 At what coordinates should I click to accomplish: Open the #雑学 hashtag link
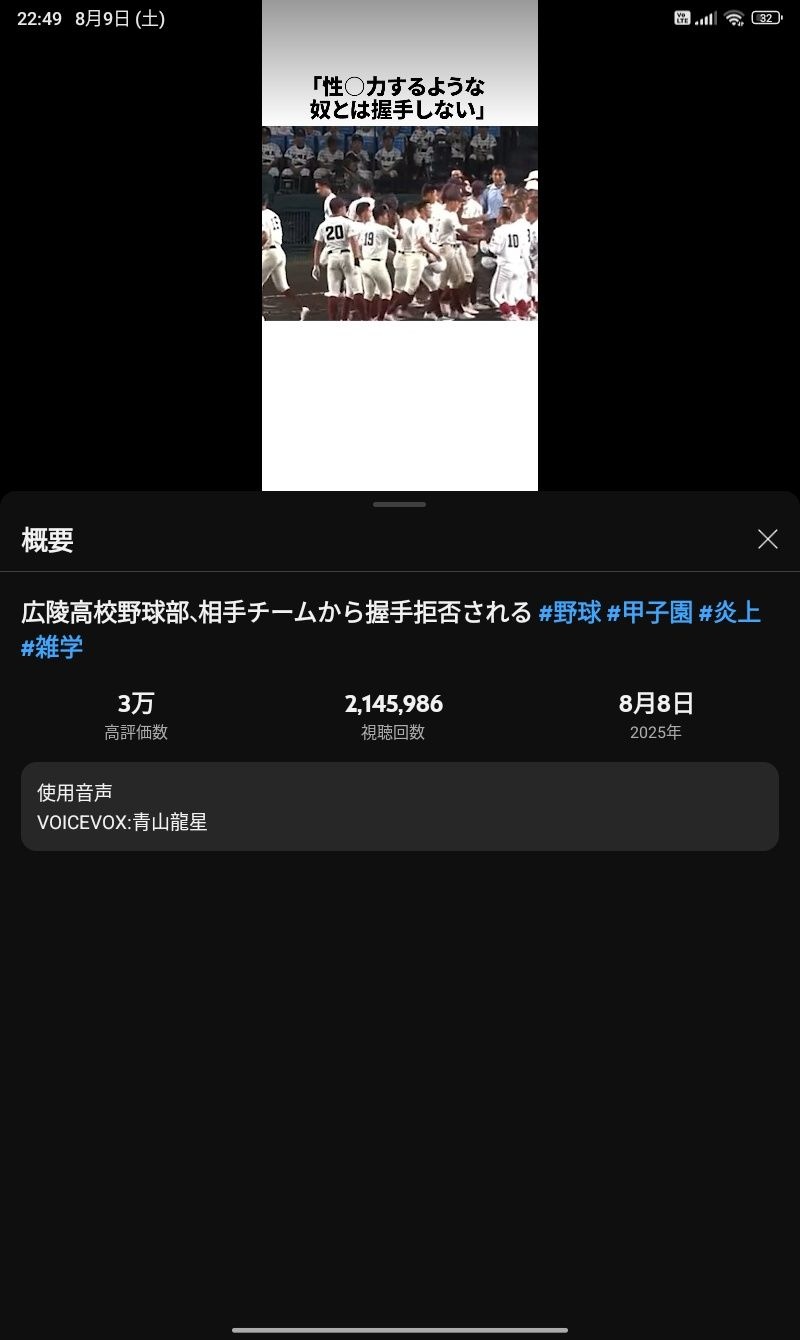[x=52, y=647]
